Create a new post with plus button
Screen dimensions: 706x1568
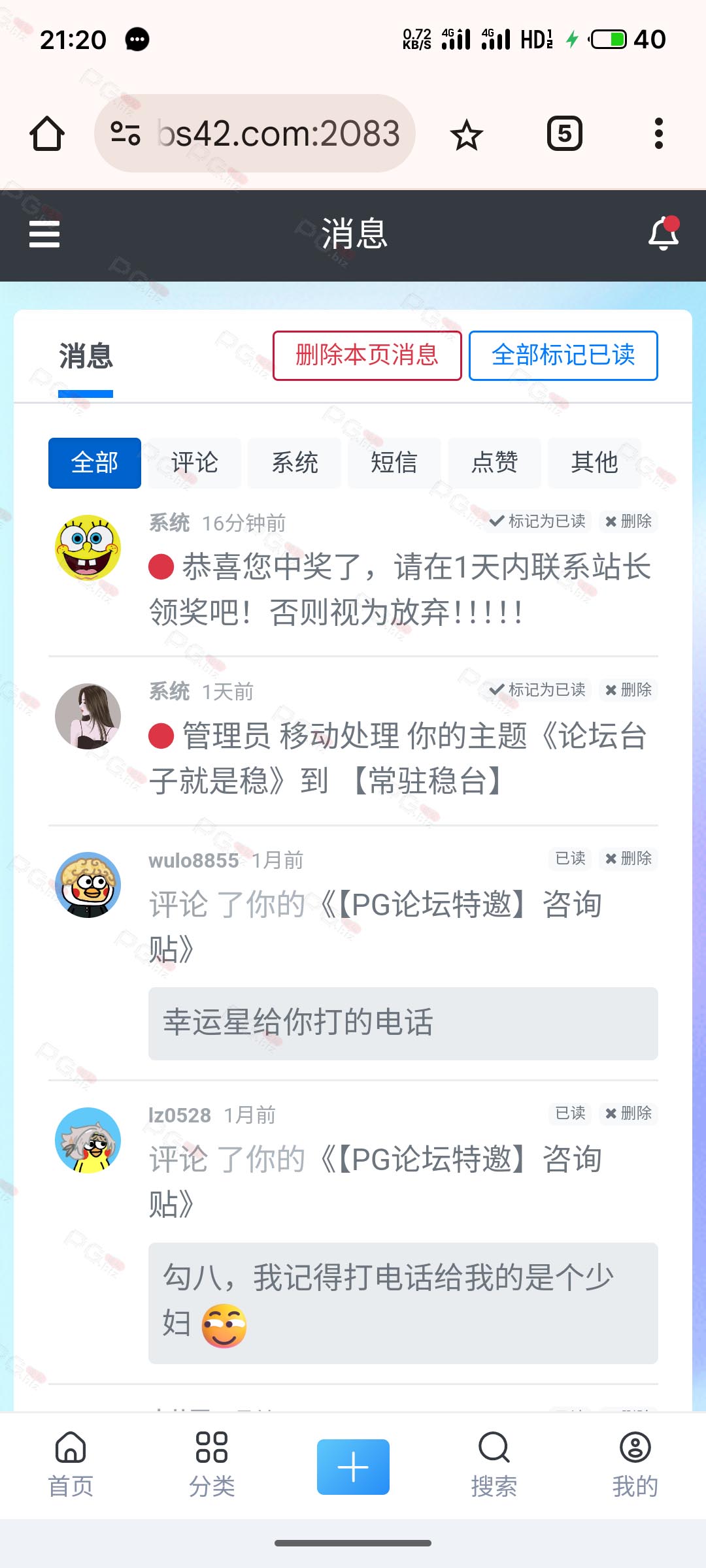[353, 1467]
